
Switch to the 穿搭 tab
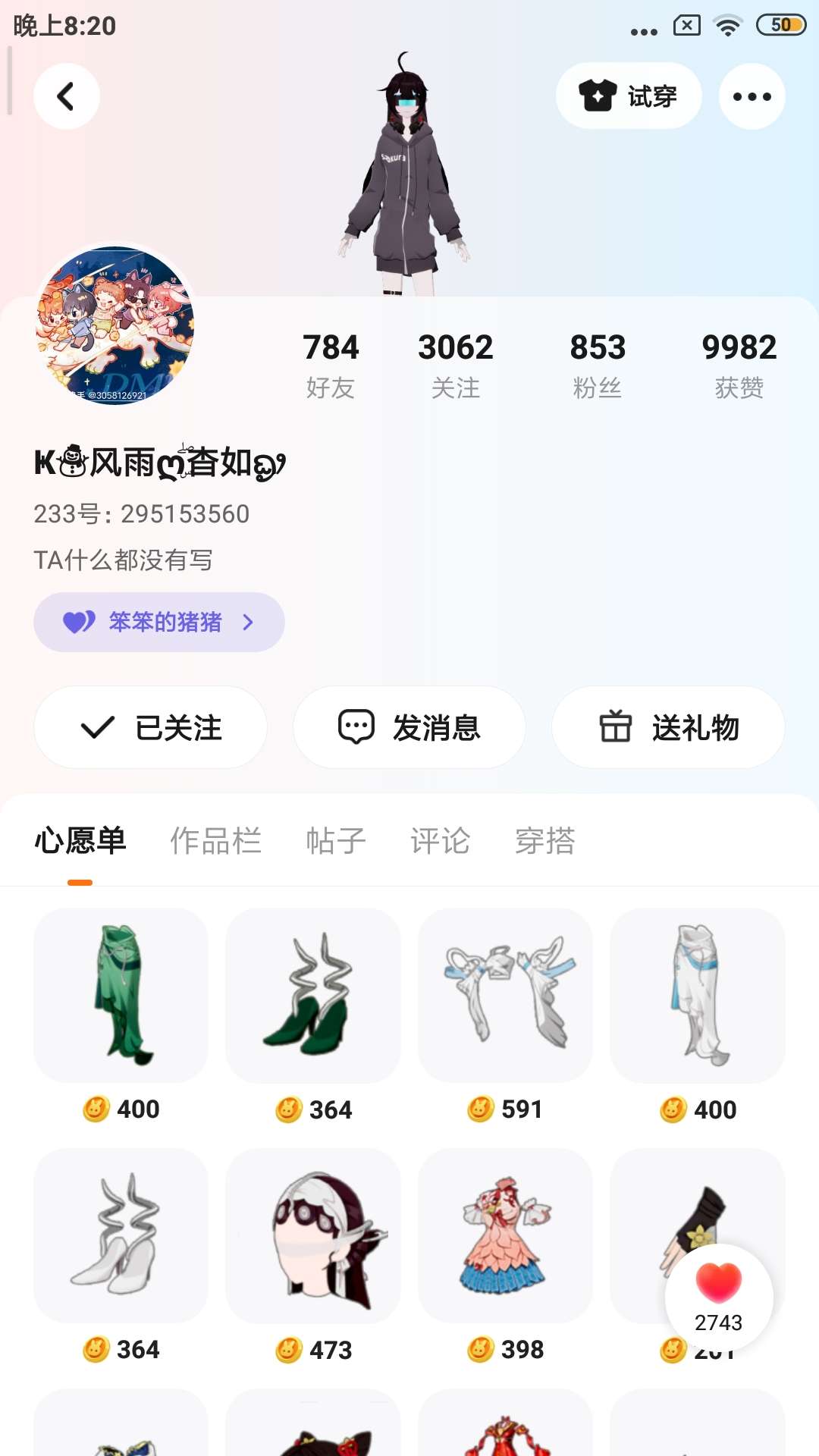(x=545, y=841)
